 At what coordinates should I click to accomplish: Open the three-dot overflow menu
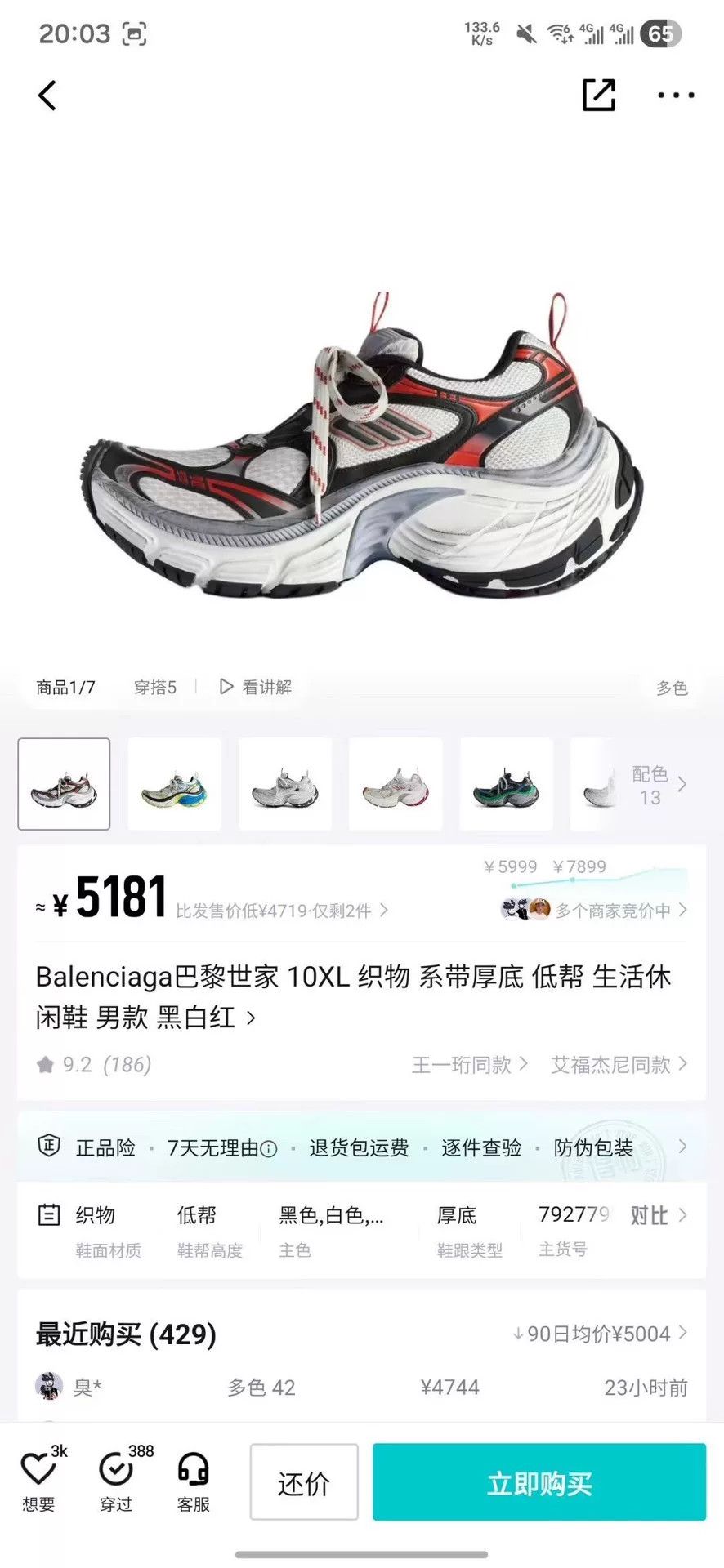[x=676, y=96]
